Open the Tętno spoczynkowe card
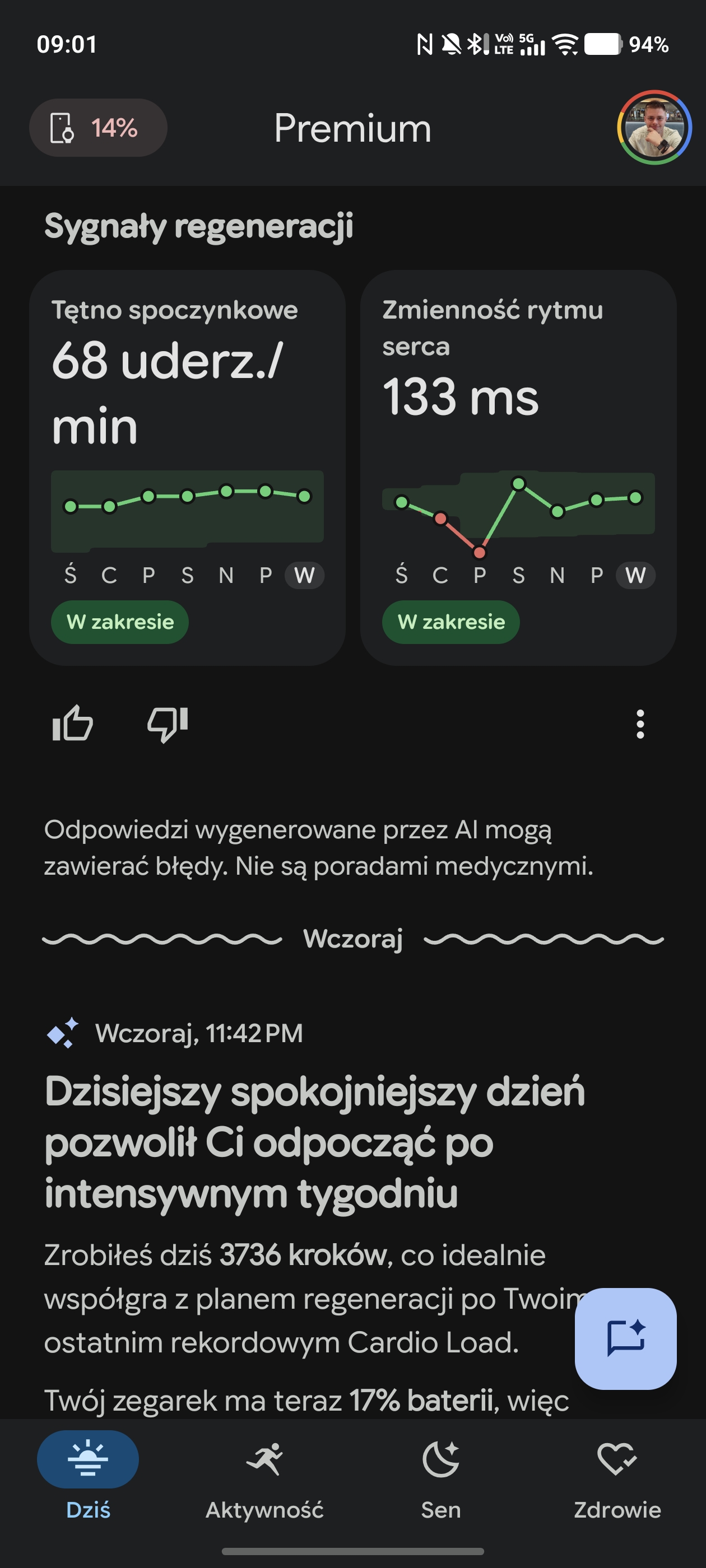Screen dimensions: 706x1568 pyautogui.click(x=188, y=468)
